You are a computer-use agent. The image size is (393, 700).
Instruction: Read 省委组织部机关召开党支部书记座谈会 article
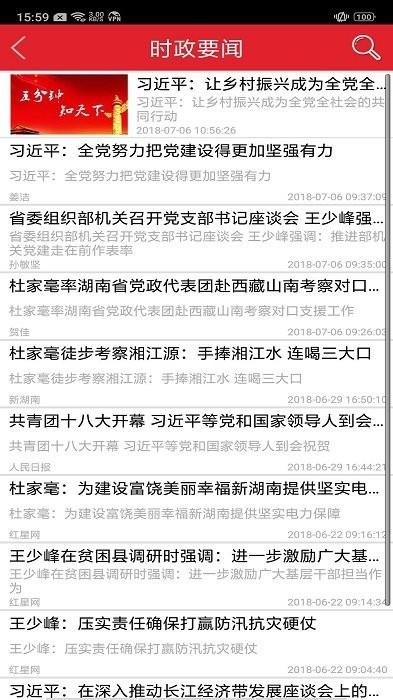tap(196, 239)
